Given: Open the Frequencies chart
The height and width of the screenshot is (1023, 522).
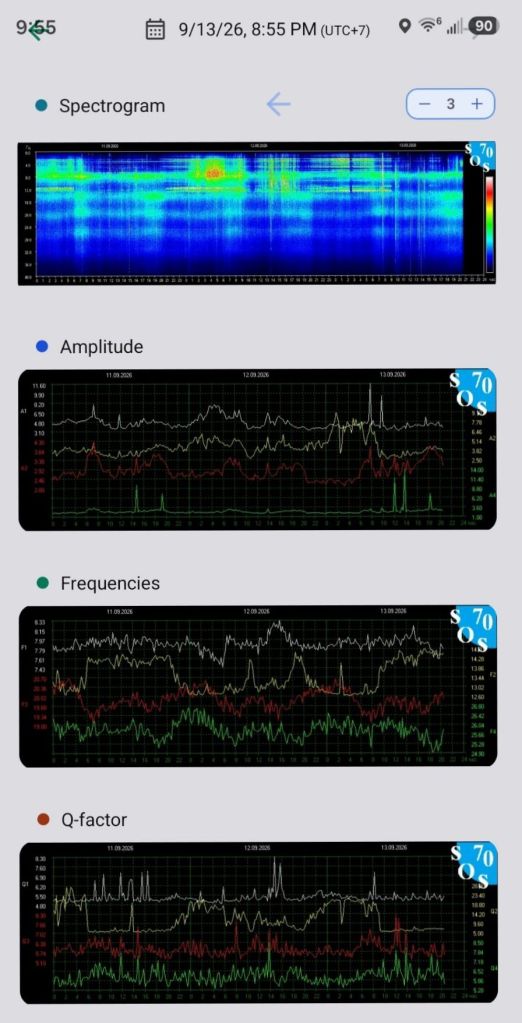Looking at the screenshot, I should pyautogui.click(x=257, y=686).
